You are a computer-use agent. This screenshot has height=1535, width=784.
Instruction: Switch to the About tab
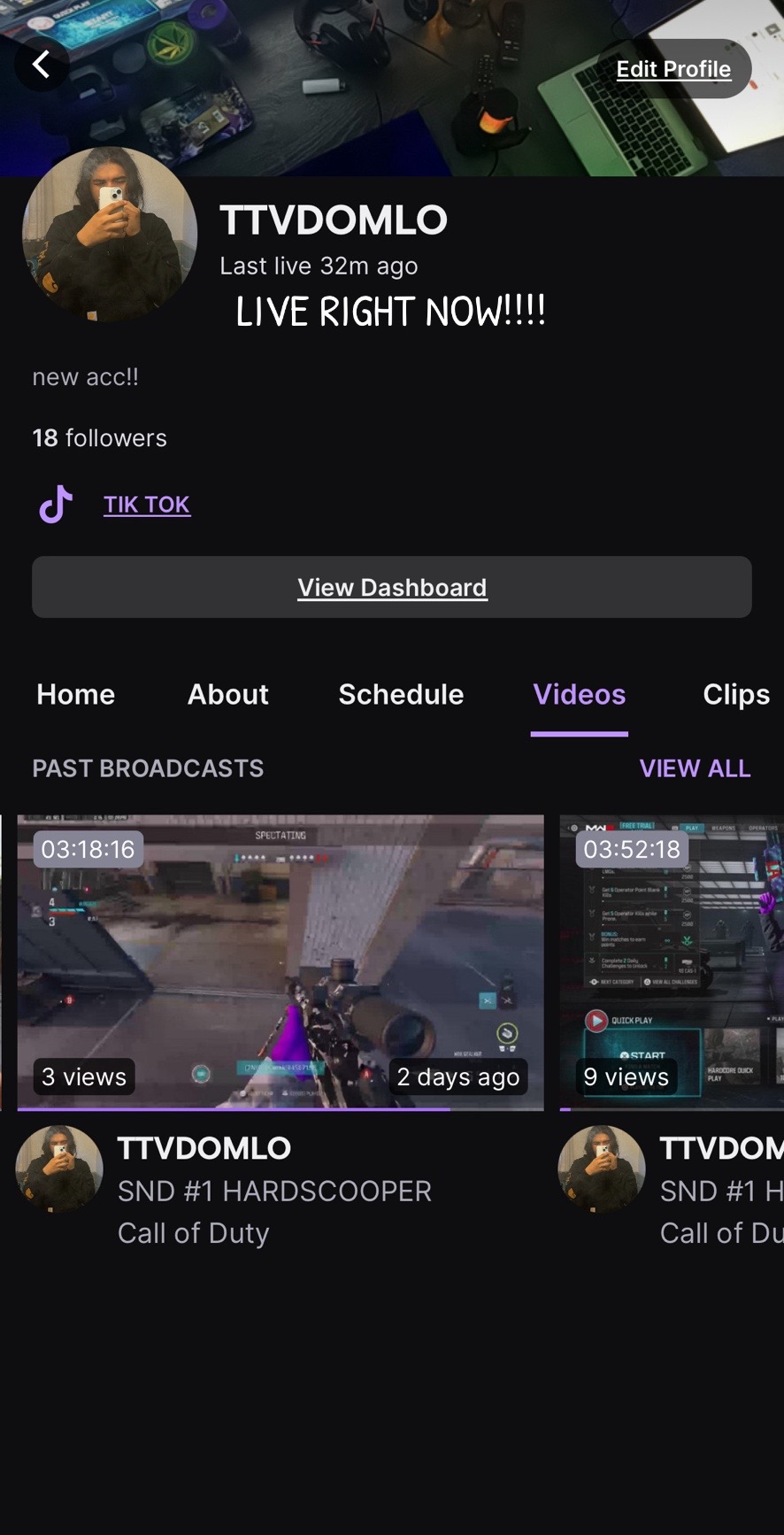click(x=227, y=695)
